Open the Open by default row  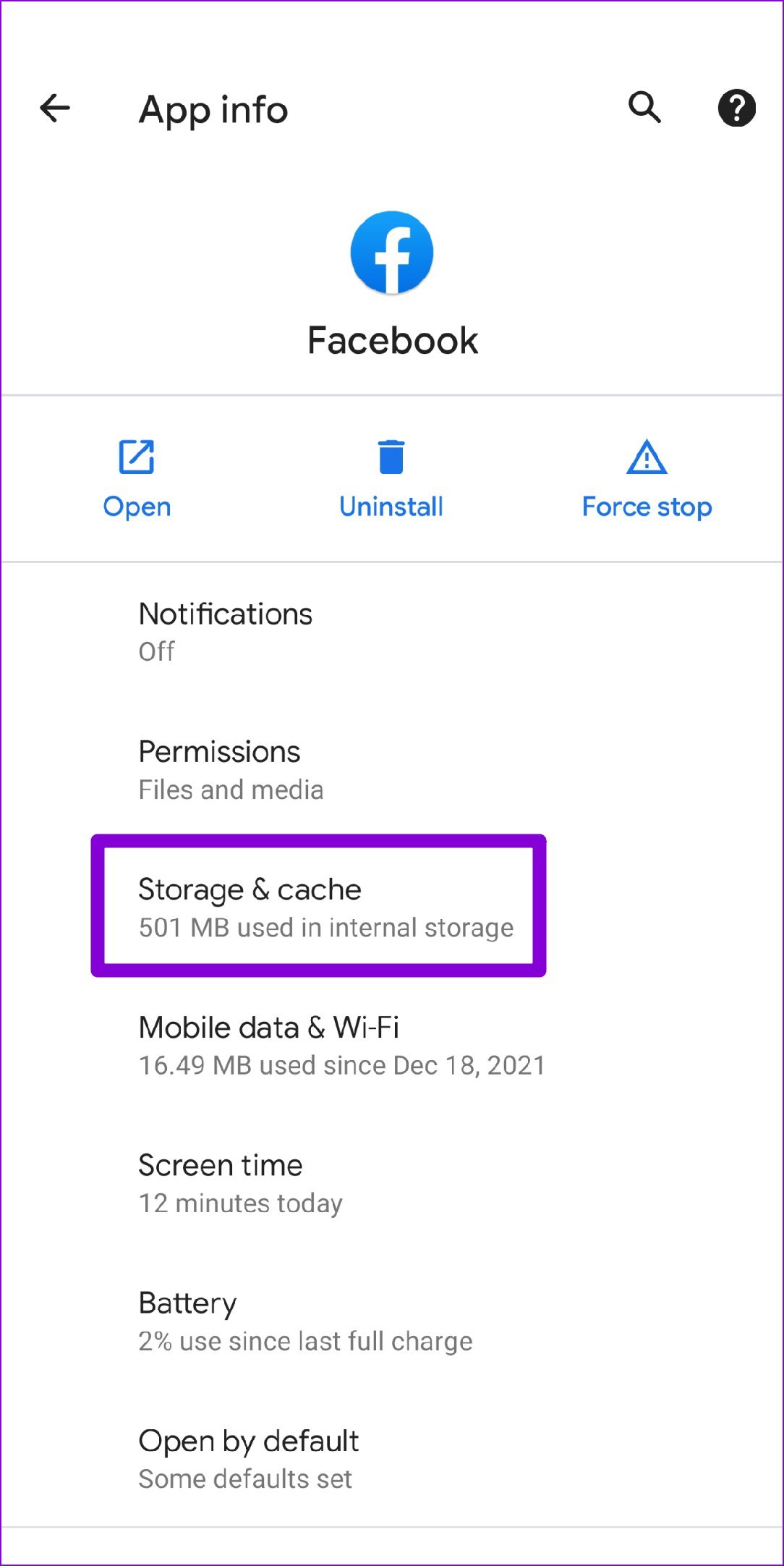(392, 1459)
